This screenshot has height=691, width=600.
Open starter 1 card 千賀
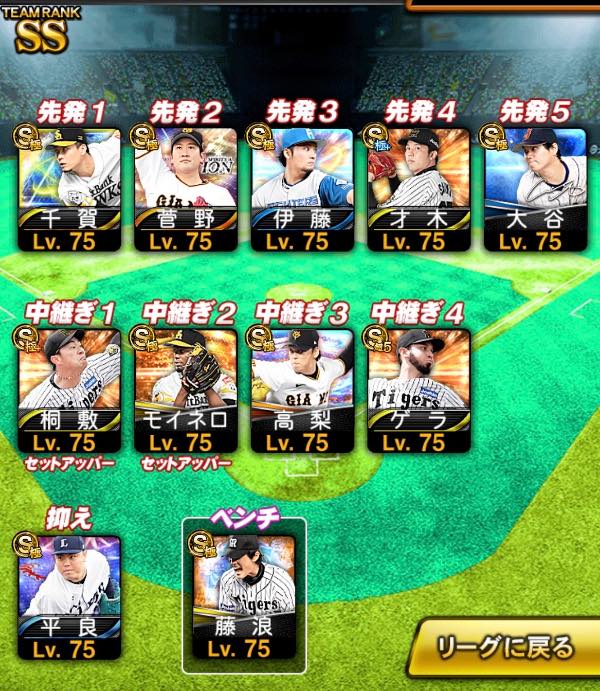pos(69,190)
